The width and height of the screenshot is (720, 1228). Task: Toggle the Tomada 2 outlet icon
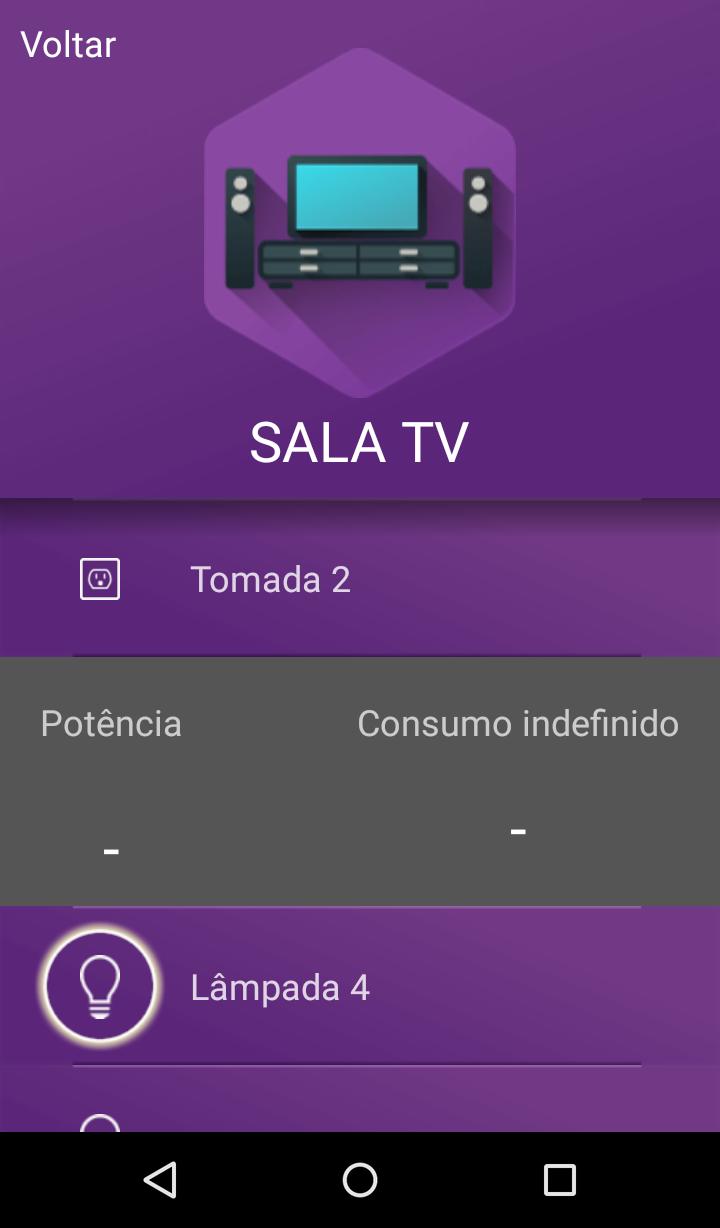coord(100,579)
